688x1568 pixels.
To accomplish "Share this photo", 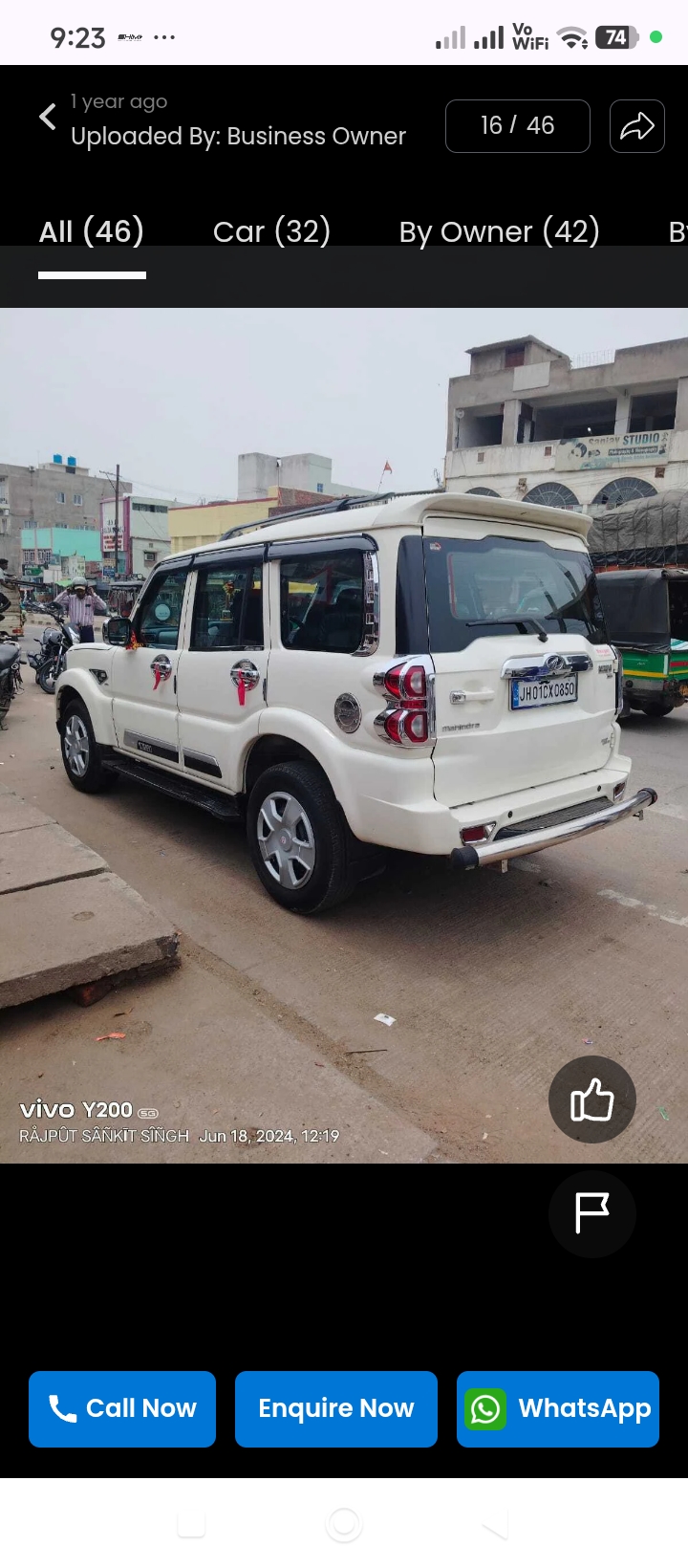I will 636,126.
